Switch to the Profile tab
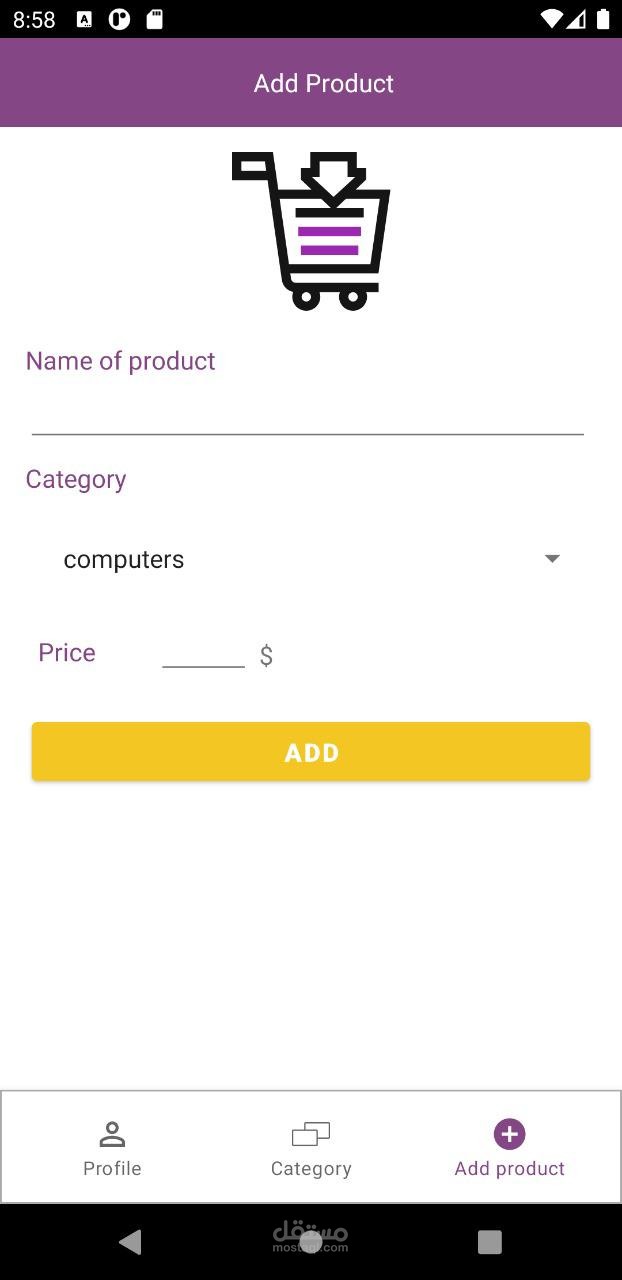The image size is (622, 1280). click(x=112, y=1148)
